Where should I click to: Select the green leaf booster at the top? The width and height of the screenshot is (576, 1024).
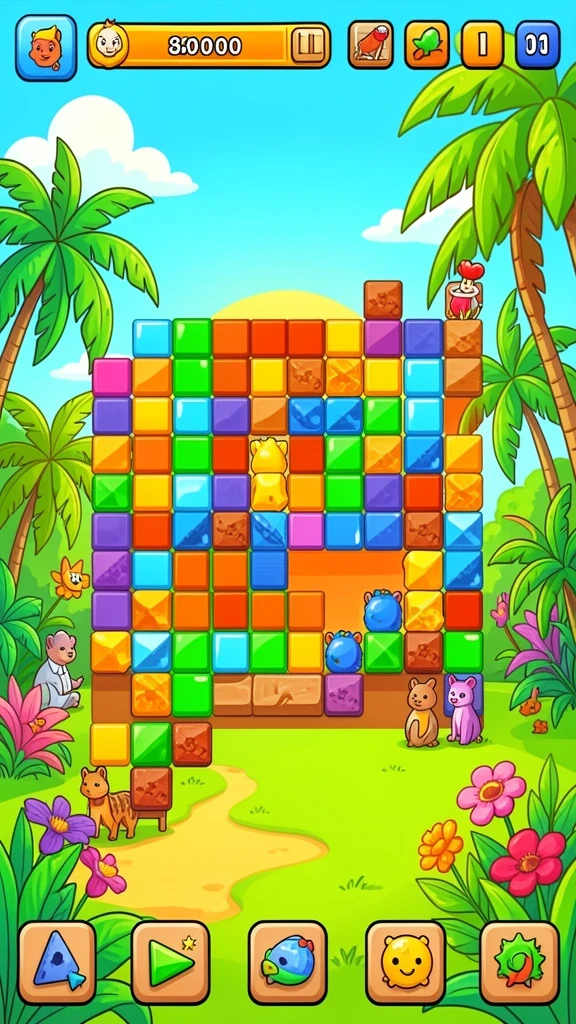click(x=427, y=44)
